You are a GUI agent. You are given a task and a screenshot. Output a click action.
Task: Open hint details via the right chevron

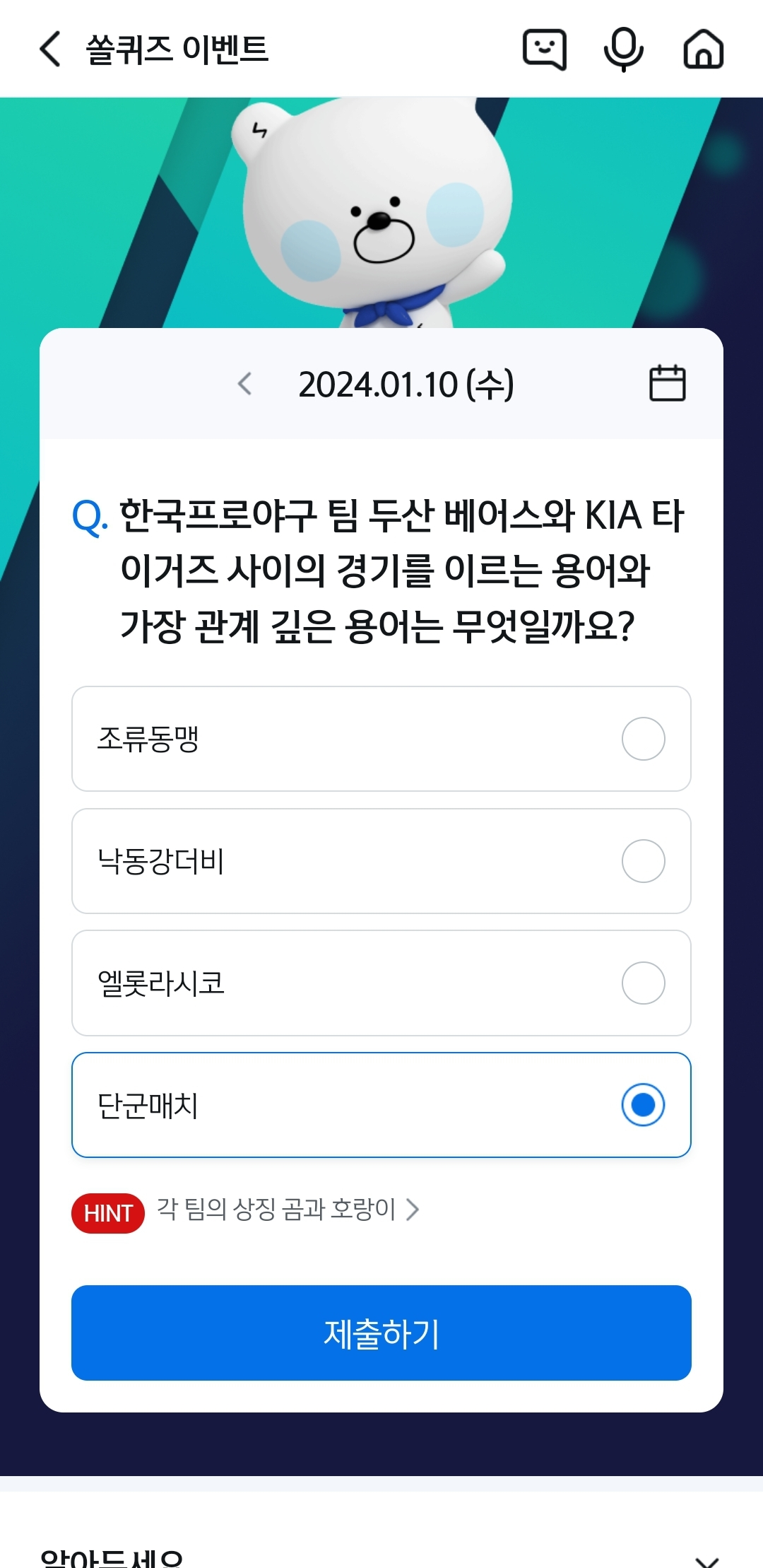412,1209
